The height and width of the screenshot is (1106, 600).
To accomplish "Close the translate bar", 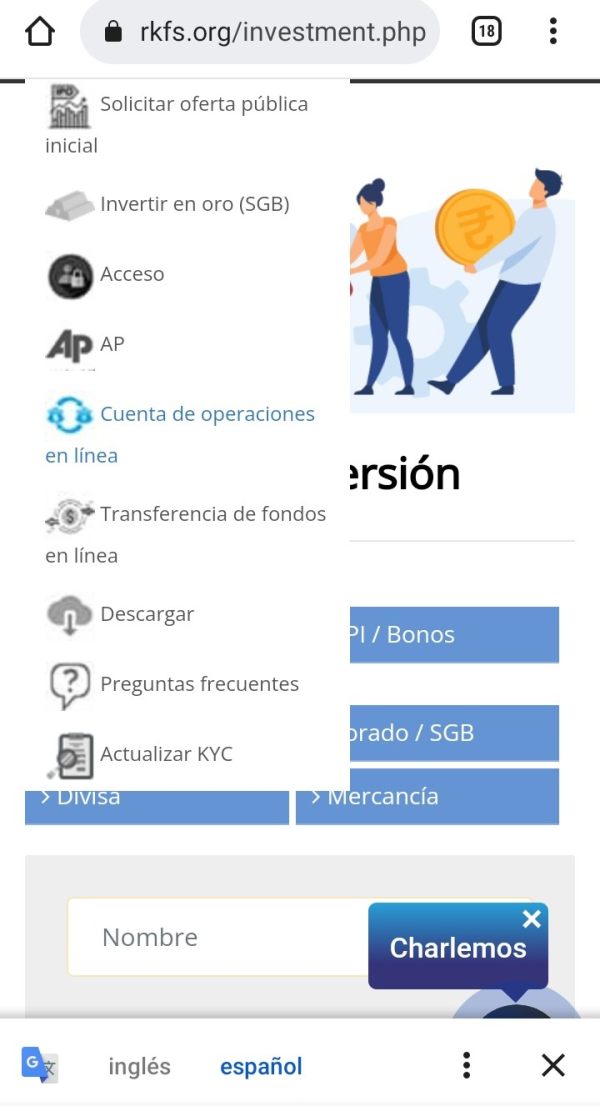I will [x=553, y=1065].
